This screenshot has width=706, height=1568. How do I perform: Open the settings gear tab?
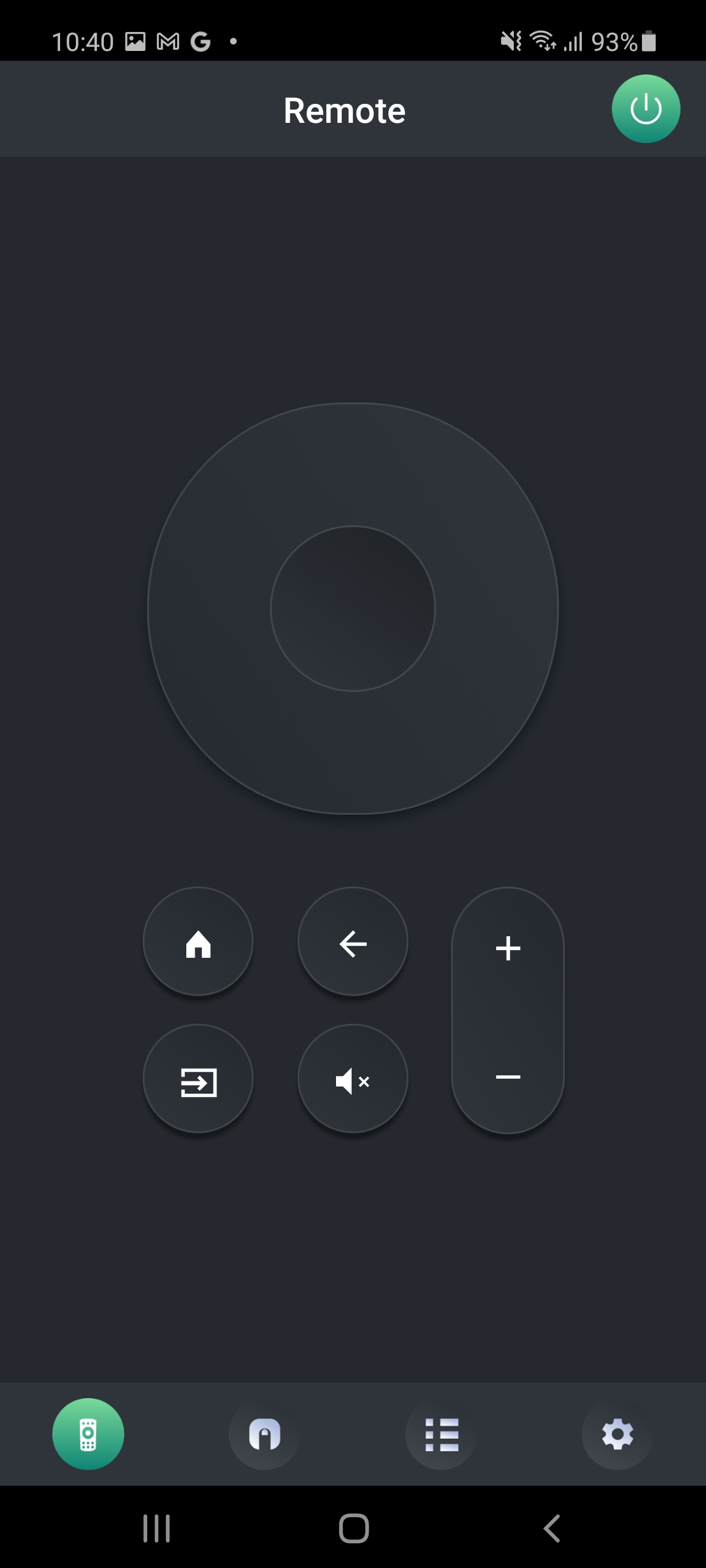(x=617, y=1434)
